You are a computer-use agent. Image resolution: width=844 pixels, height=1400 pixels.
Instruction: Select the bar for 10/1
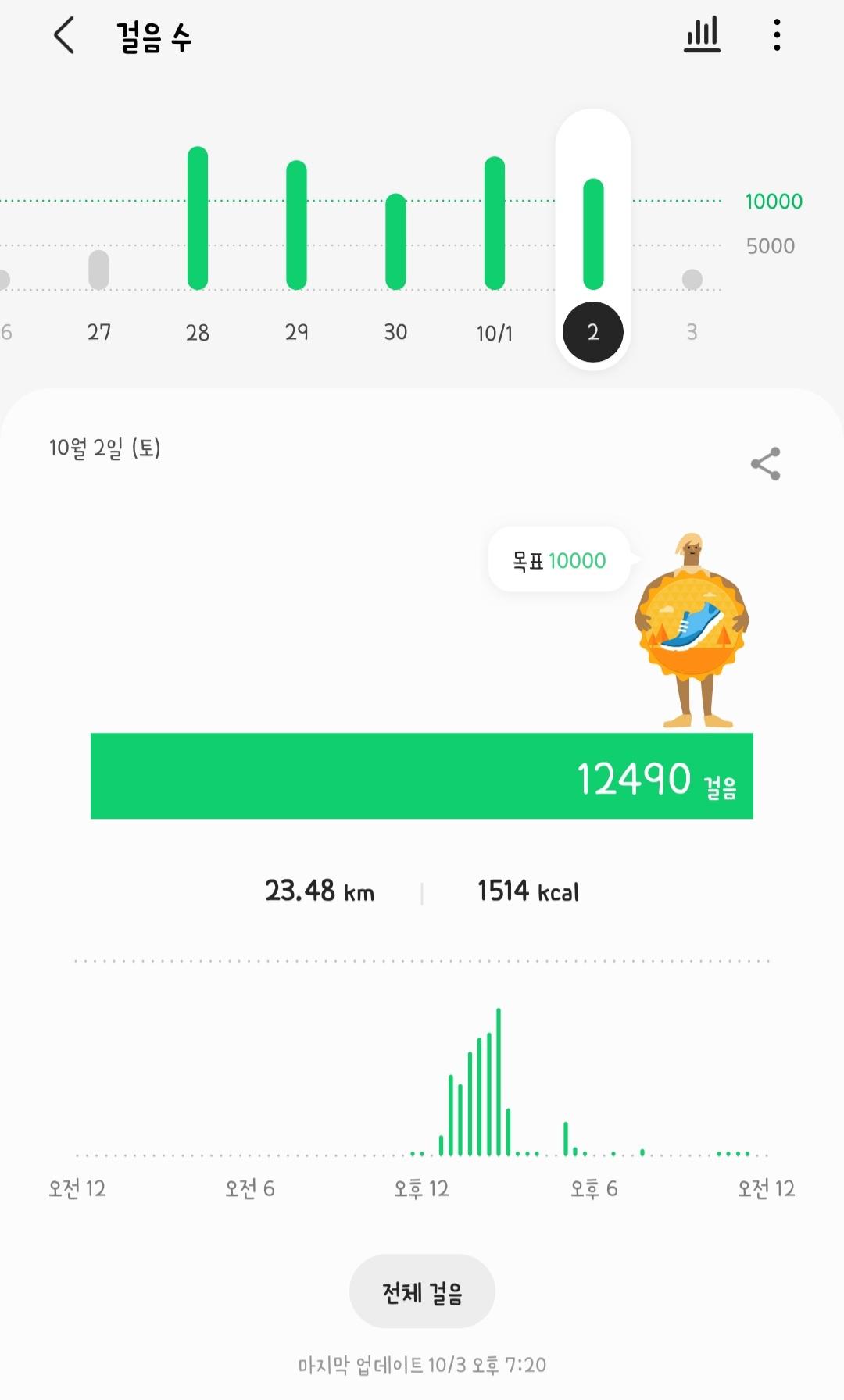tap(495, 223)
